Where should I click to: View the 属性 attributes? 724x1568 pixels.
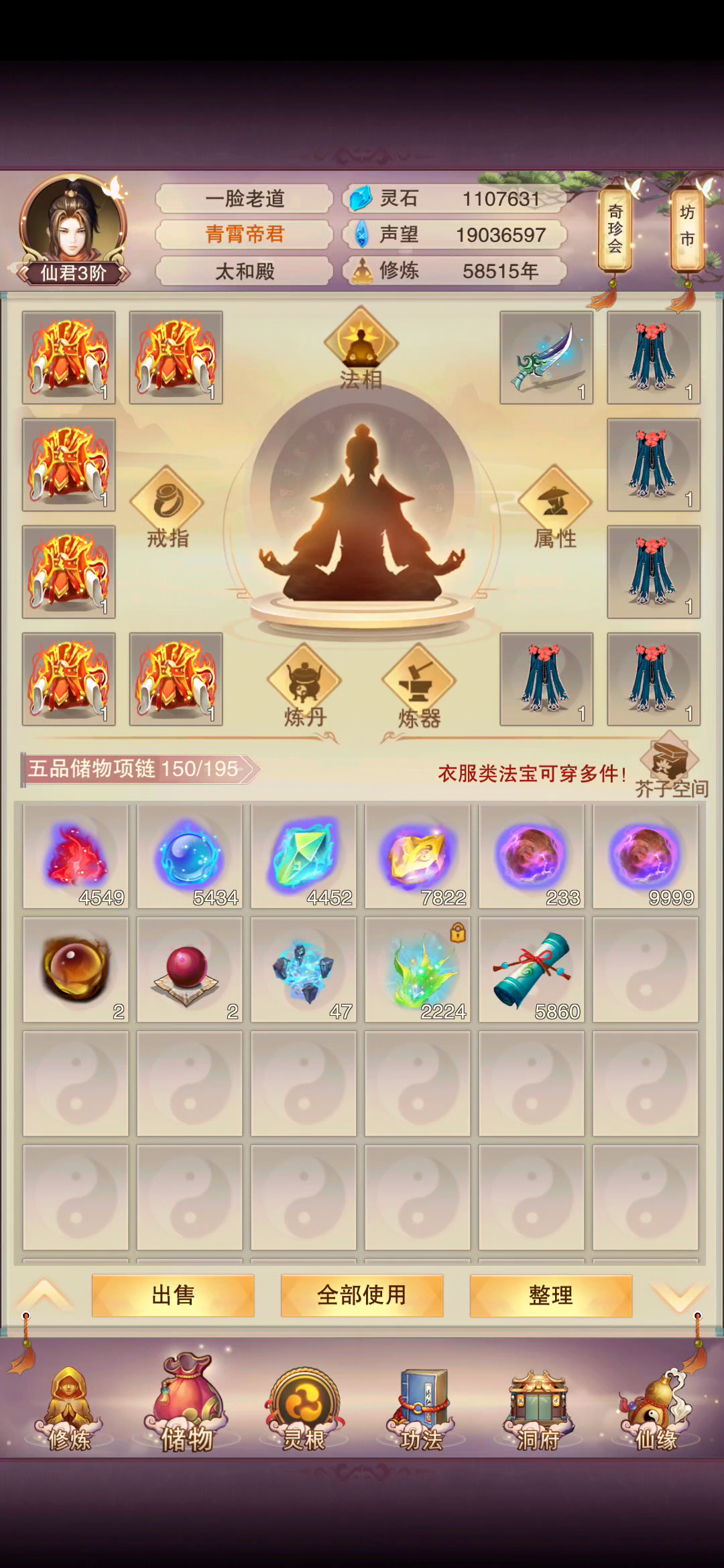tap(555, 507)
